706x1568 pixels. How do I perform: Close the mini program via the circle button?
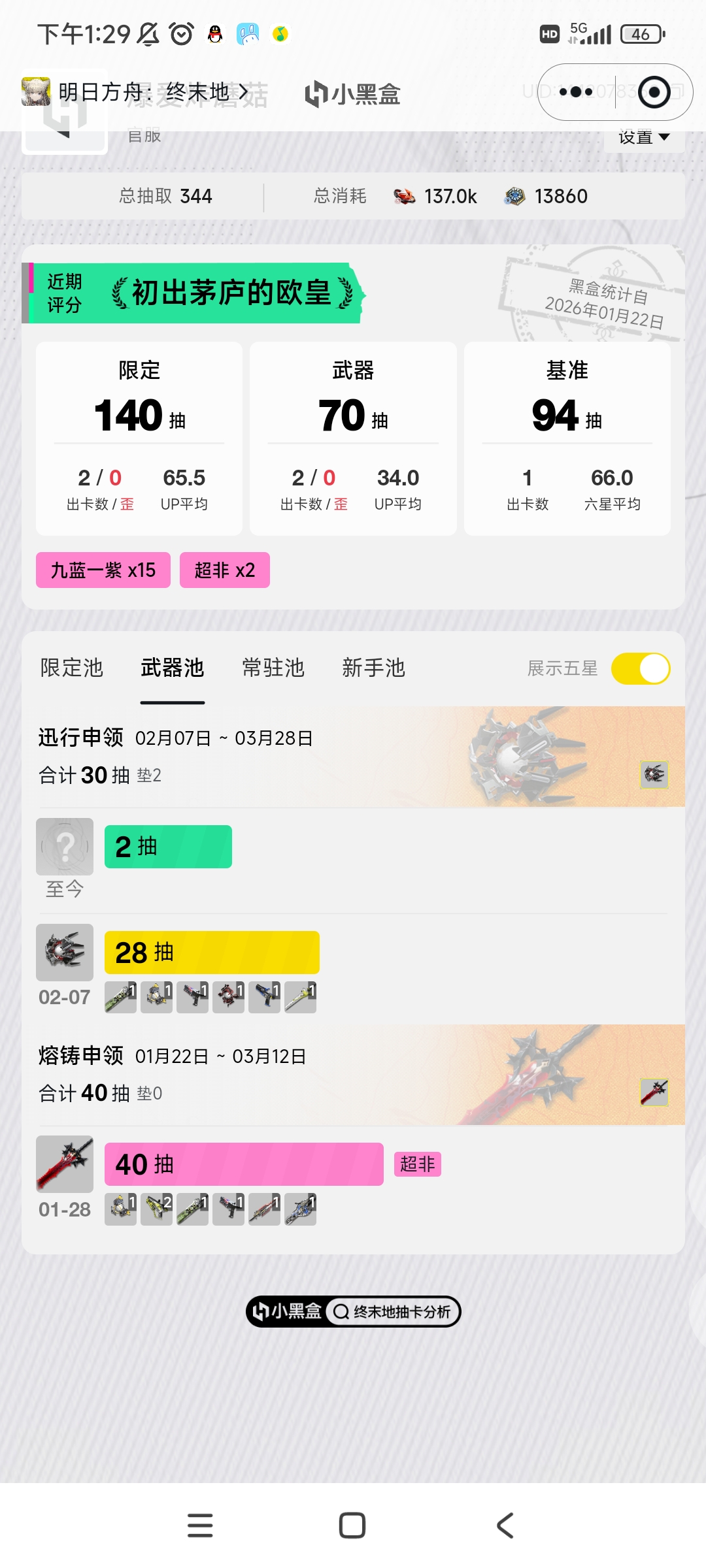pos(654,92)
